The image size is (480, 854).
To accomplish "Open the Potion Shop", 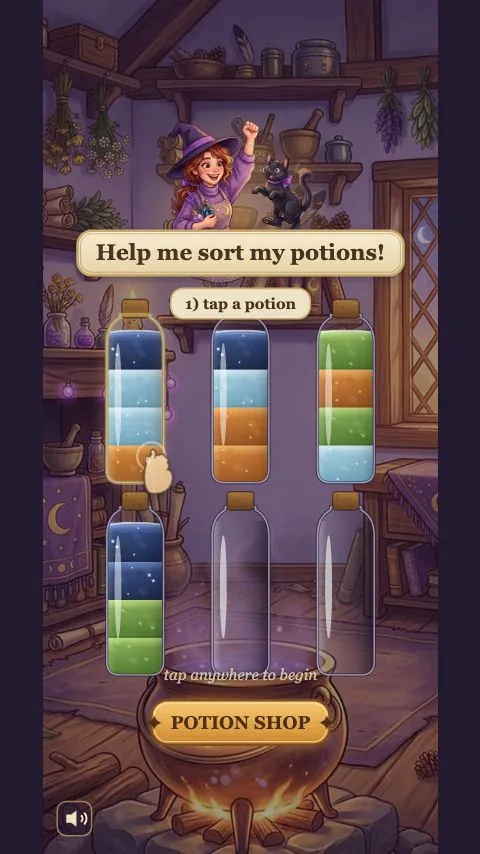I will point(240,722).
